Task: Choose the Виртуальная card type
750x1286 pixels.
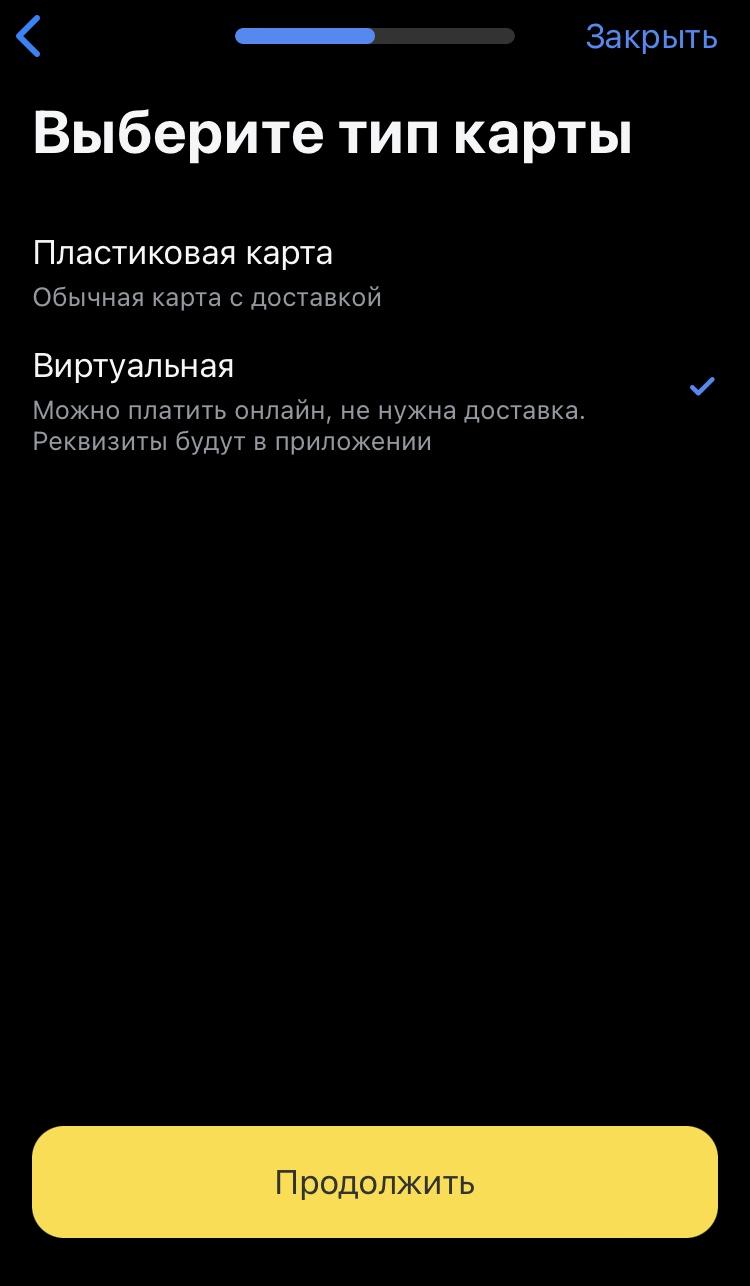Action: (x=375, y=402)
